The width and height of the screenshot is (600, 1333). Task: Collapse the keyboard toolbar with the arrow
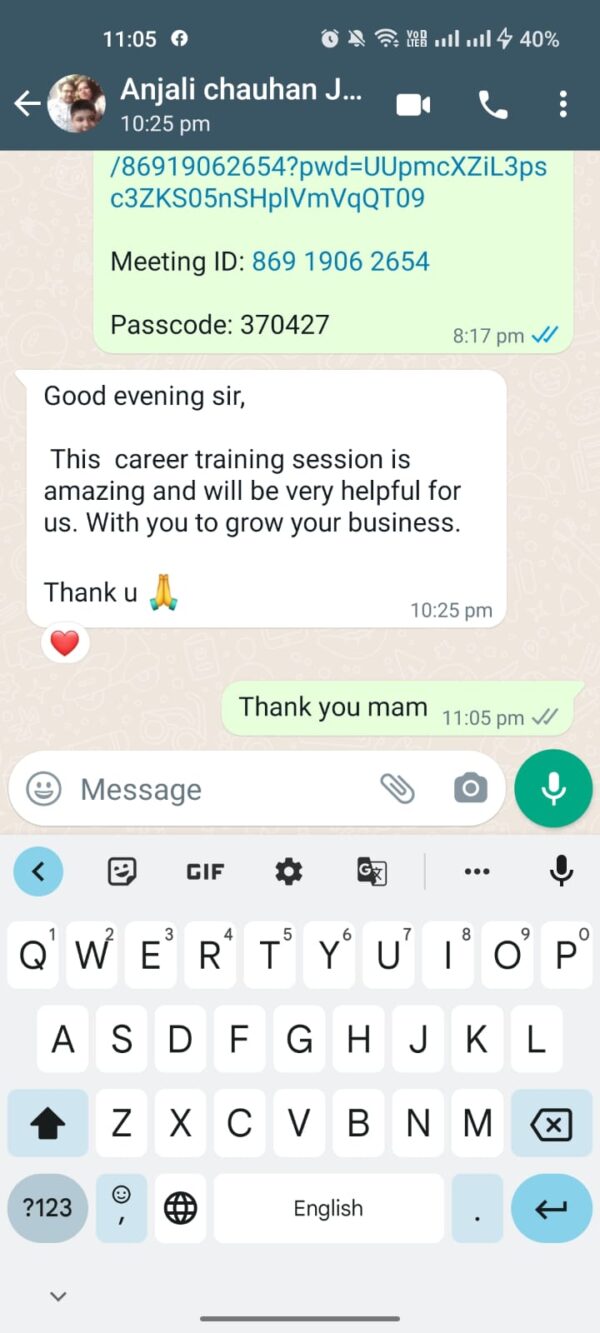coord(38,872)
